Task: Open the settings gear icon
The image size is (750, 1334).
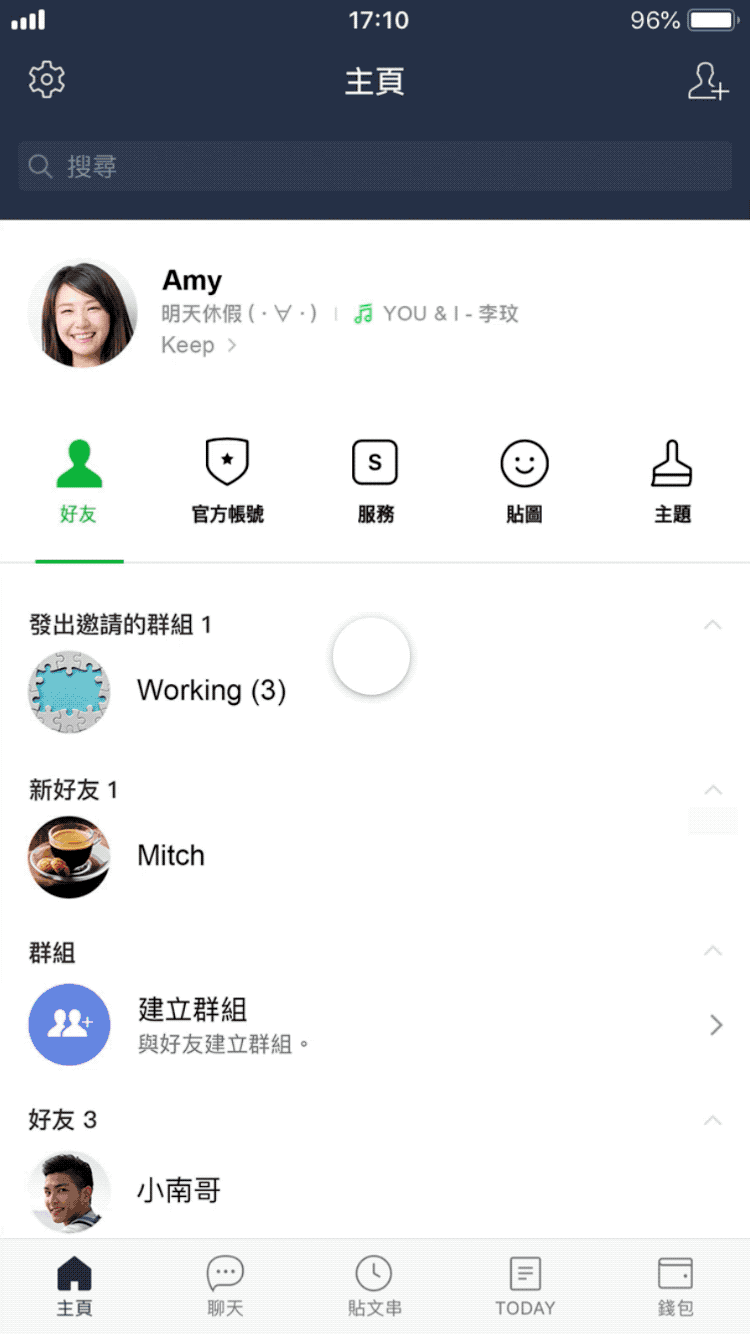Action: coord(47,80)
